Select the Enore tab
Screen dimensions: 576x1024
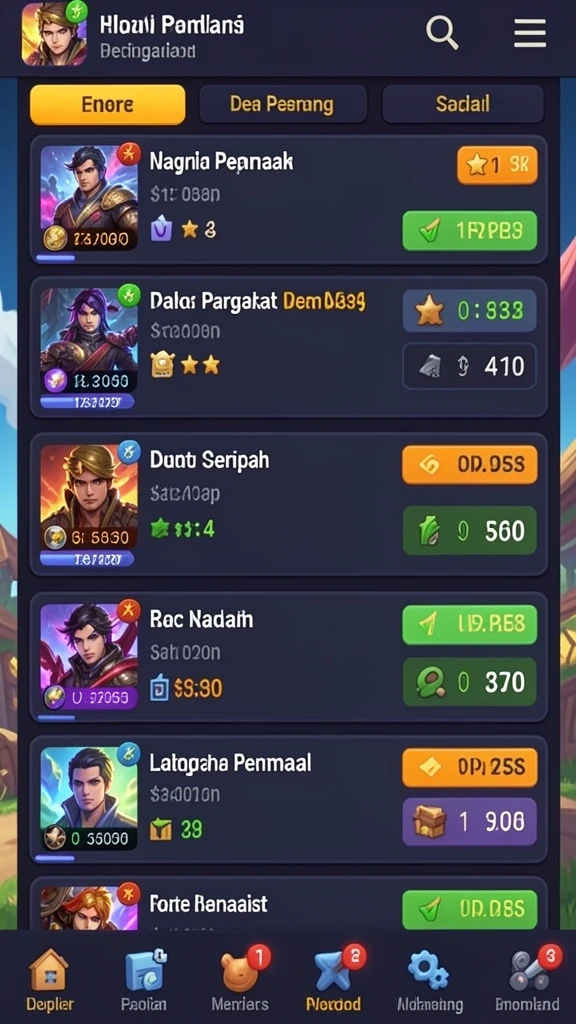[x=108, y=104]
